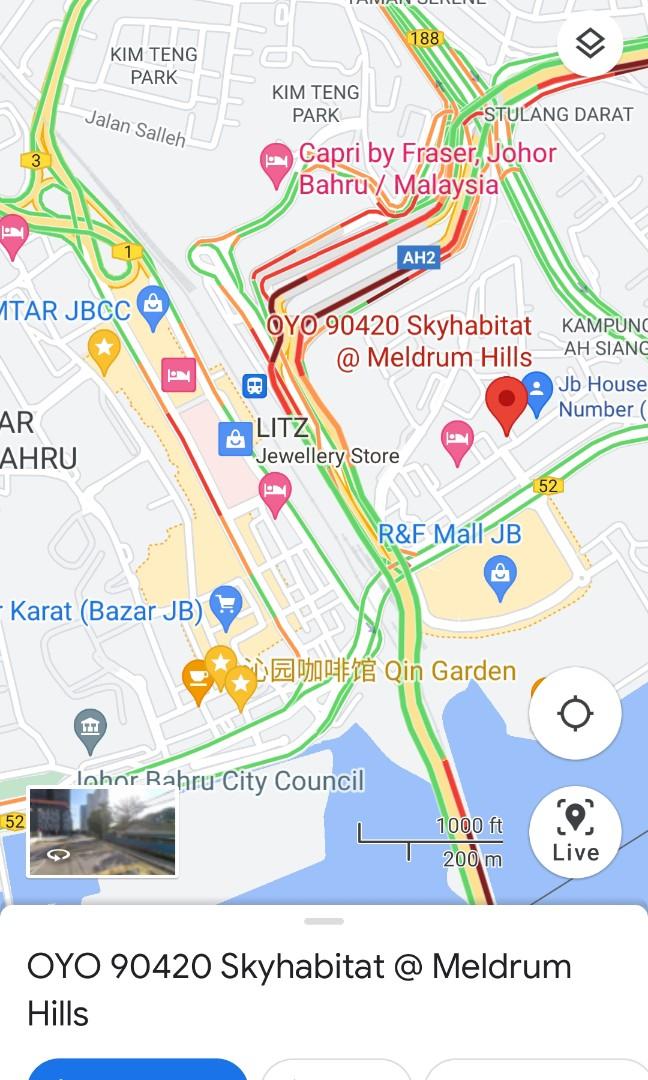Image resolution: width=648 pixels, height=1080 pixels.
Task: Open the Street View thumbnail
Action: click(103, 832)
